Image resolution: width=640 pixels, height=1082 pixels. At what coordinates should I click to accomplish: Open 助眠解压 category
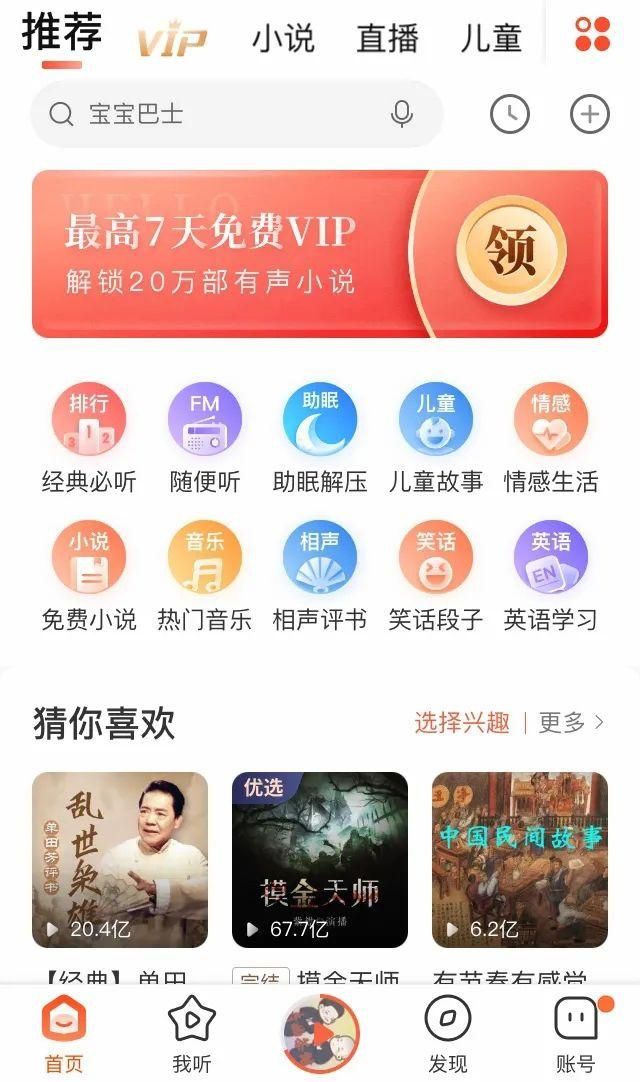(320, 437)
